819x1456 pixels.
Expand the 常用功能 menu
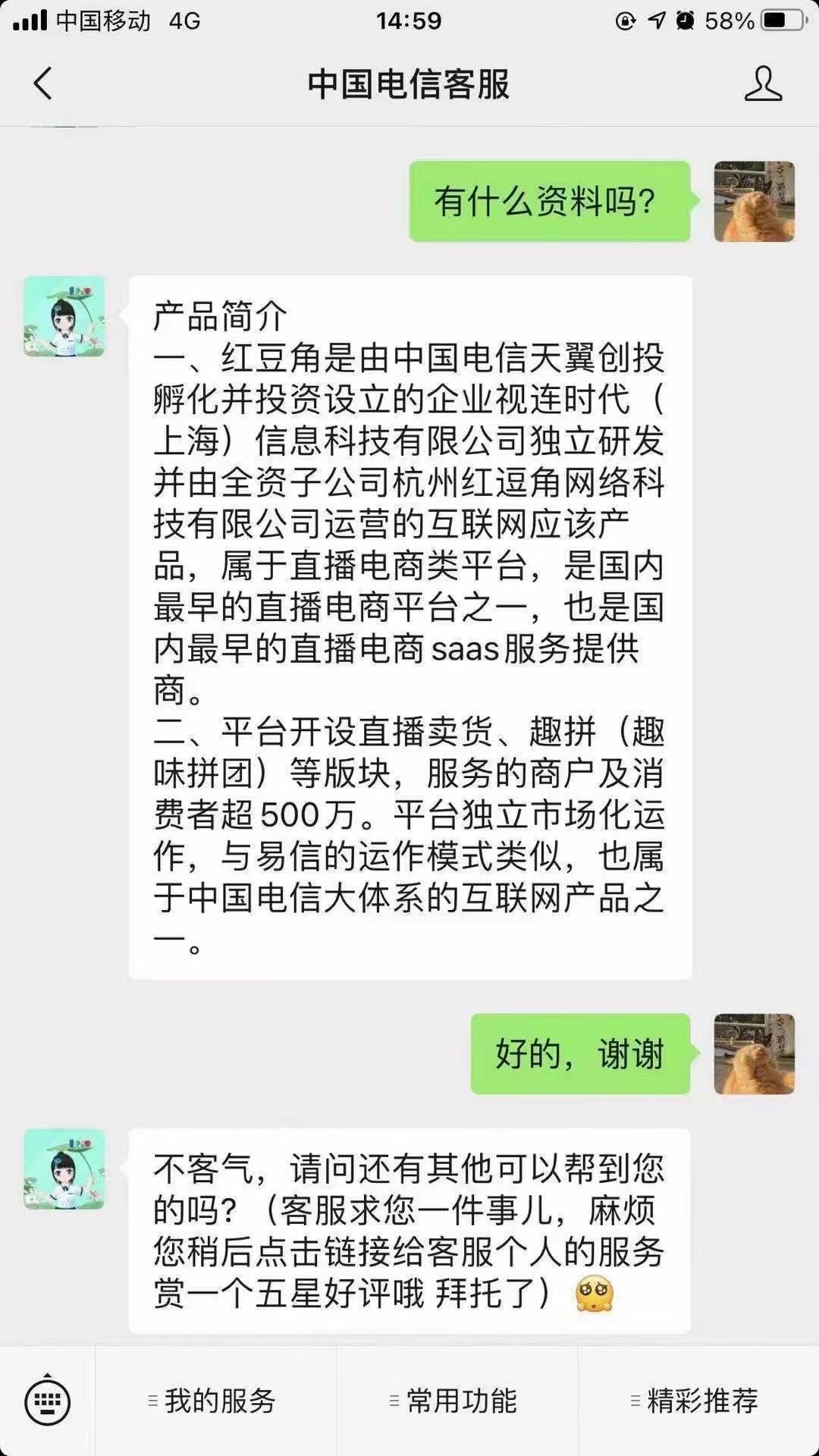tap(457, 1401)
